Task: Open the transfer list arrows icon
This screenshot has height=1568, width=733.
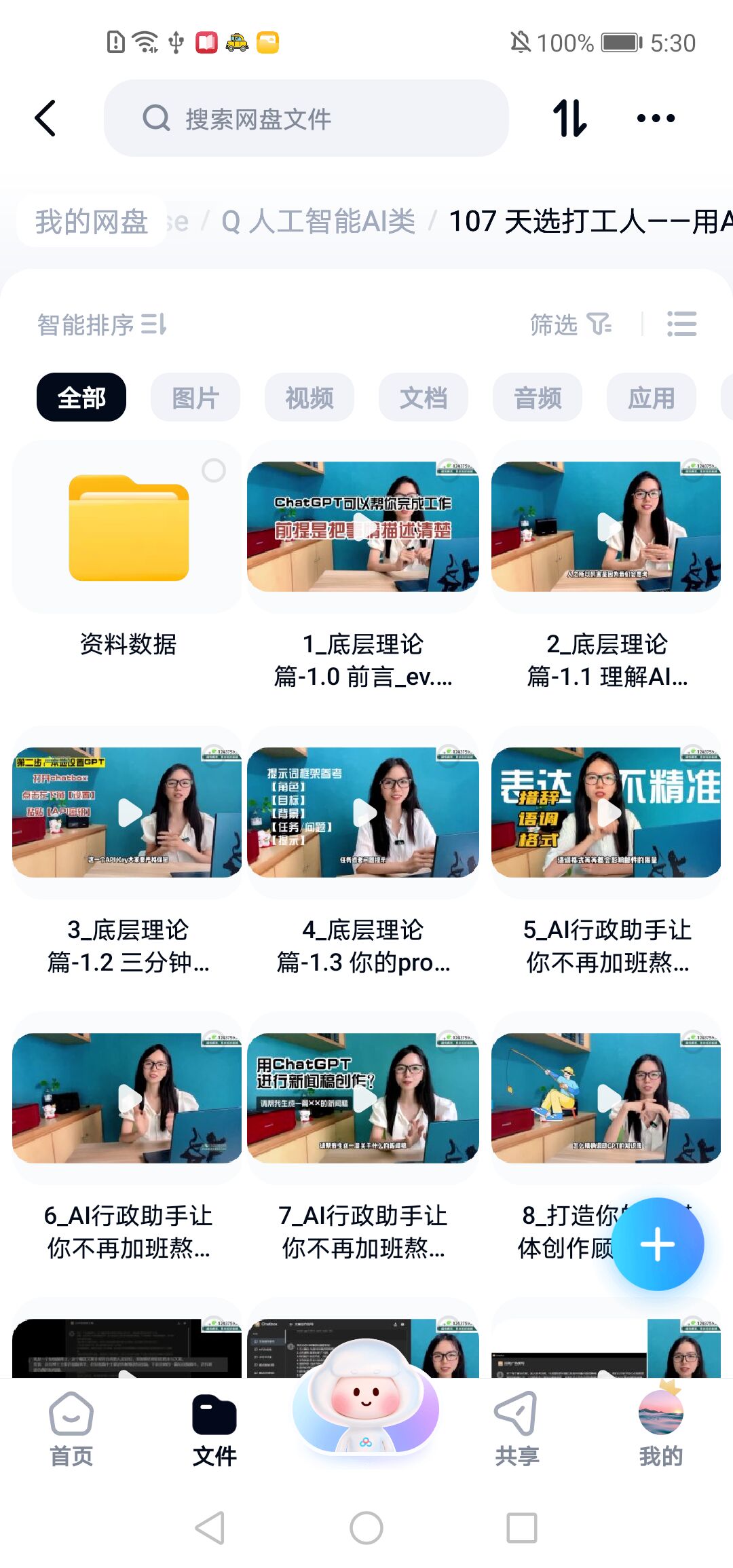Action: click(569, 119)
